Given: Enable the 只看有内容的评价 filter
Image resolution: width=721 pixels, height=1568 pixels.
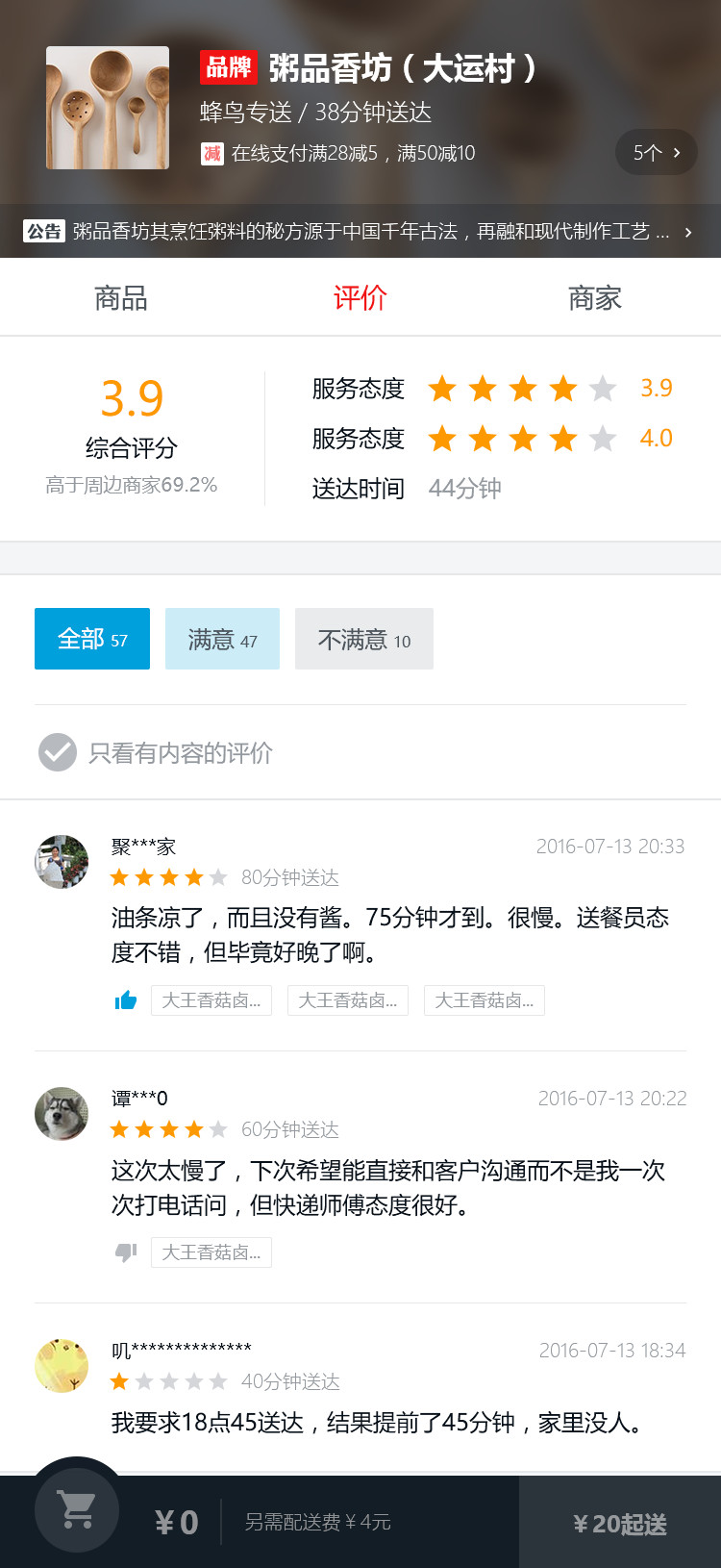Looking at the screenshot, I should 58,752.
